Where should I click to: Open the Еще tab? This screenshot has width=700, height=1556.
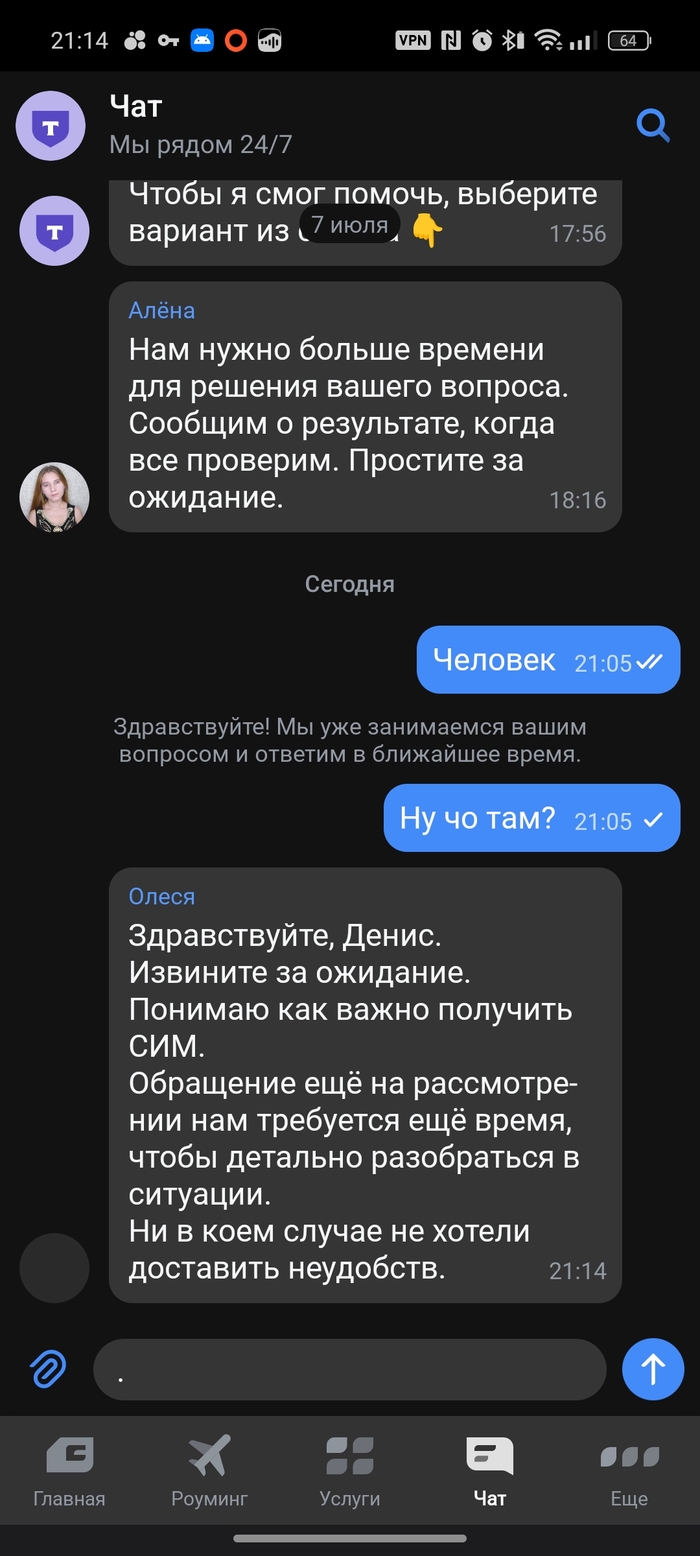(629, 1471)
